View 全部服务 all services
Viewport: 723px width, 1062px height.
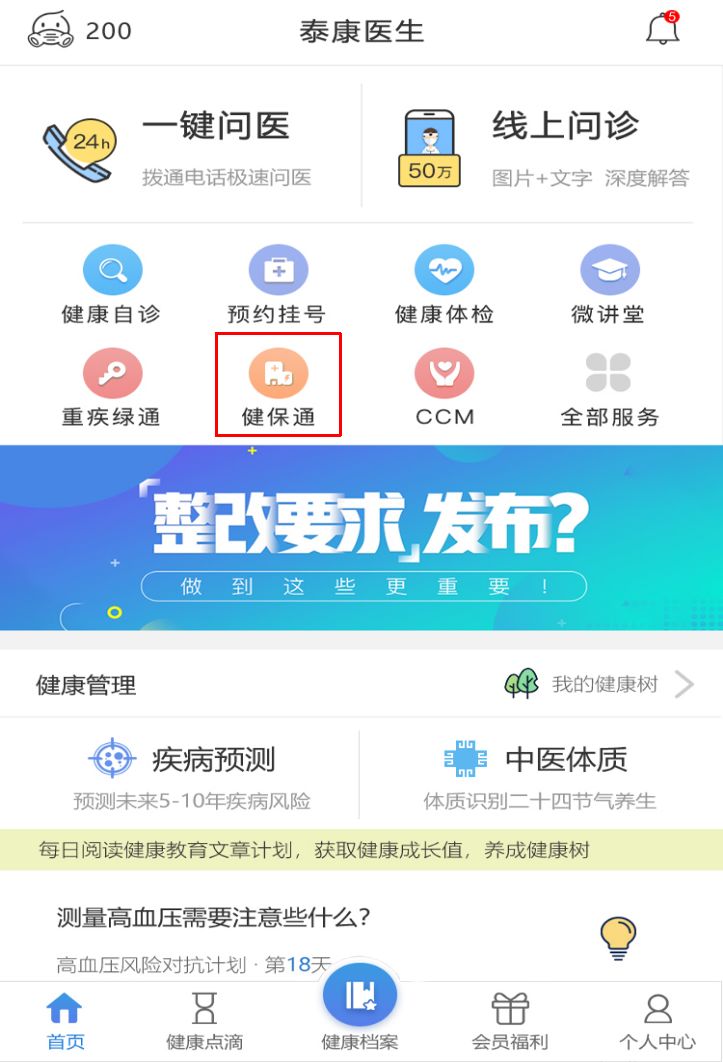click(x=609, y=389)
